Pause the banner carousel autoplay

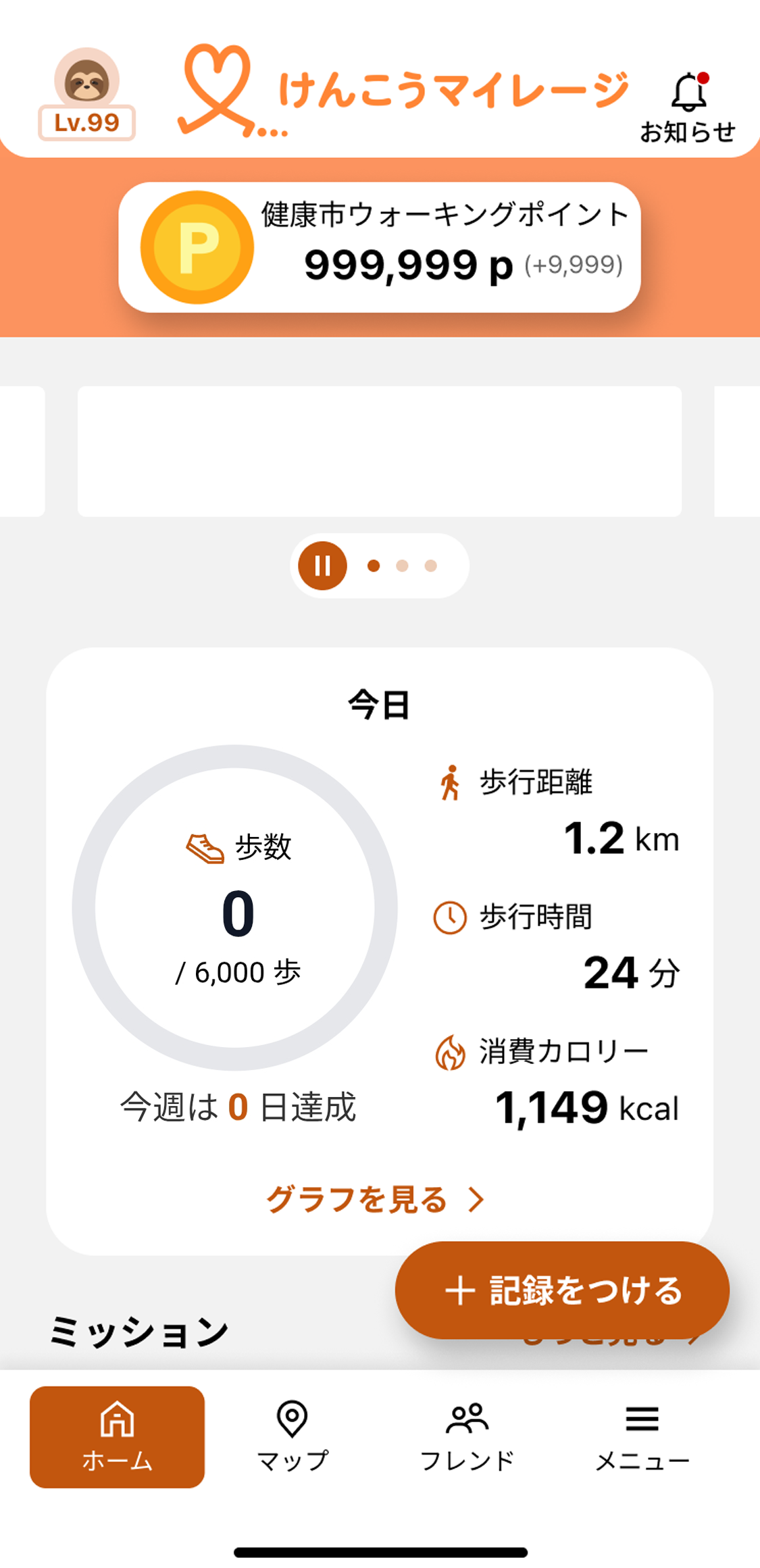pyautogui.click(x=322, y=565)
